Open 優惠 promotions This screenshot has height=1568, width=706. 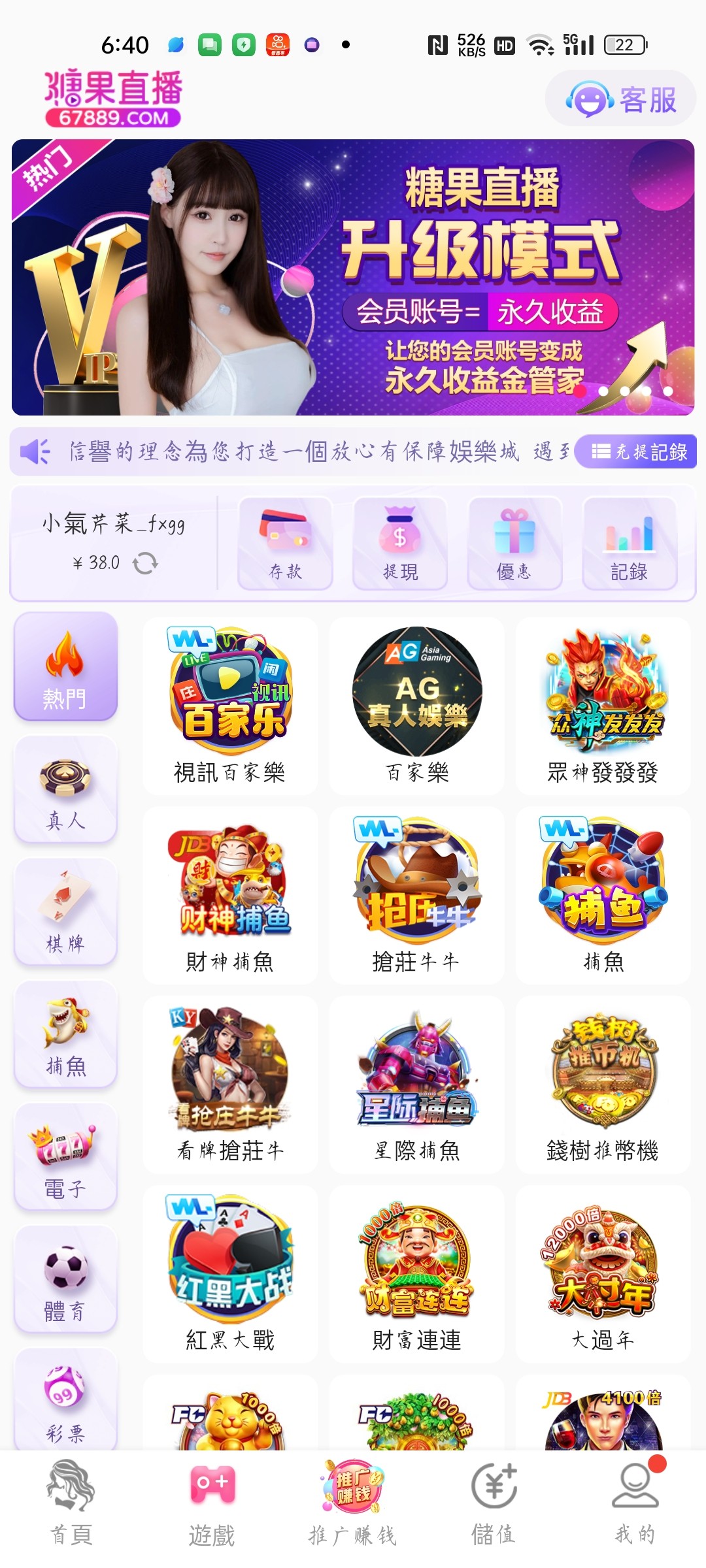pyautogui.click(x=514, y=544)
